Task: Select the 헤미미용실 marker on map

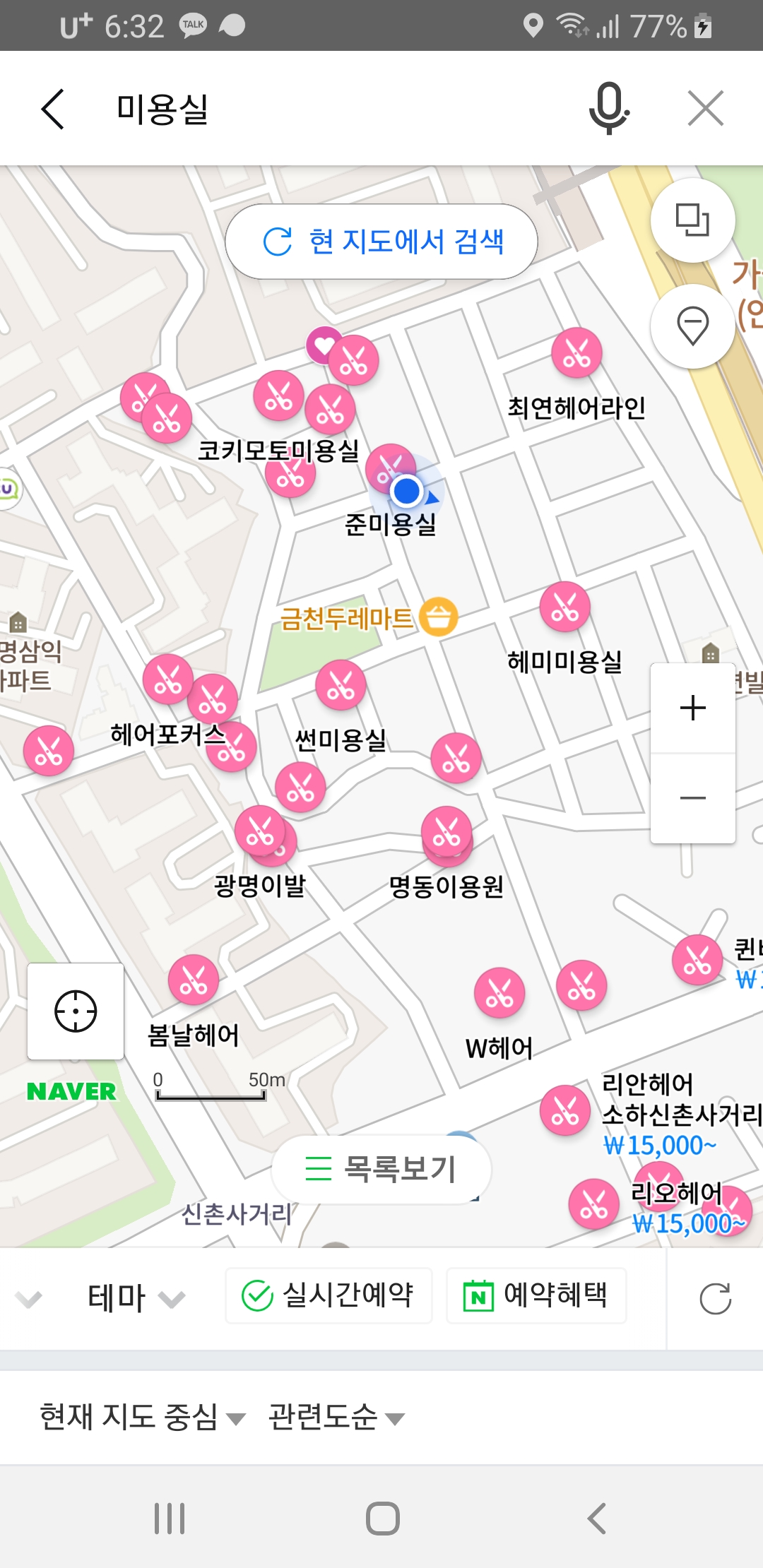Action: [x=564, y=607]
